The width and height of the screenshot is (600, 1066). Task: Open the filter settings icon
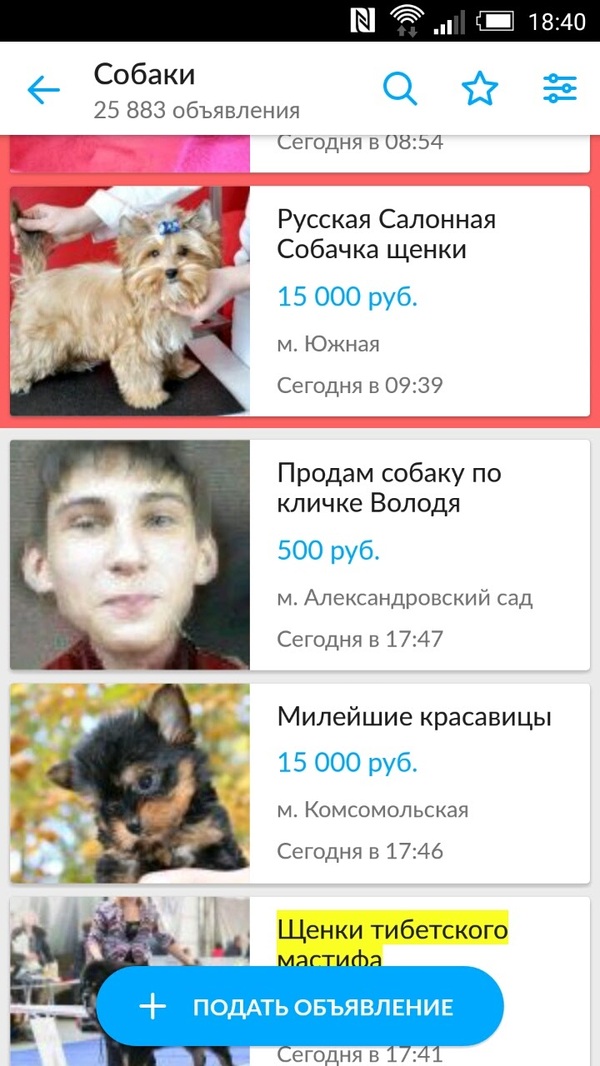point(560,90)
